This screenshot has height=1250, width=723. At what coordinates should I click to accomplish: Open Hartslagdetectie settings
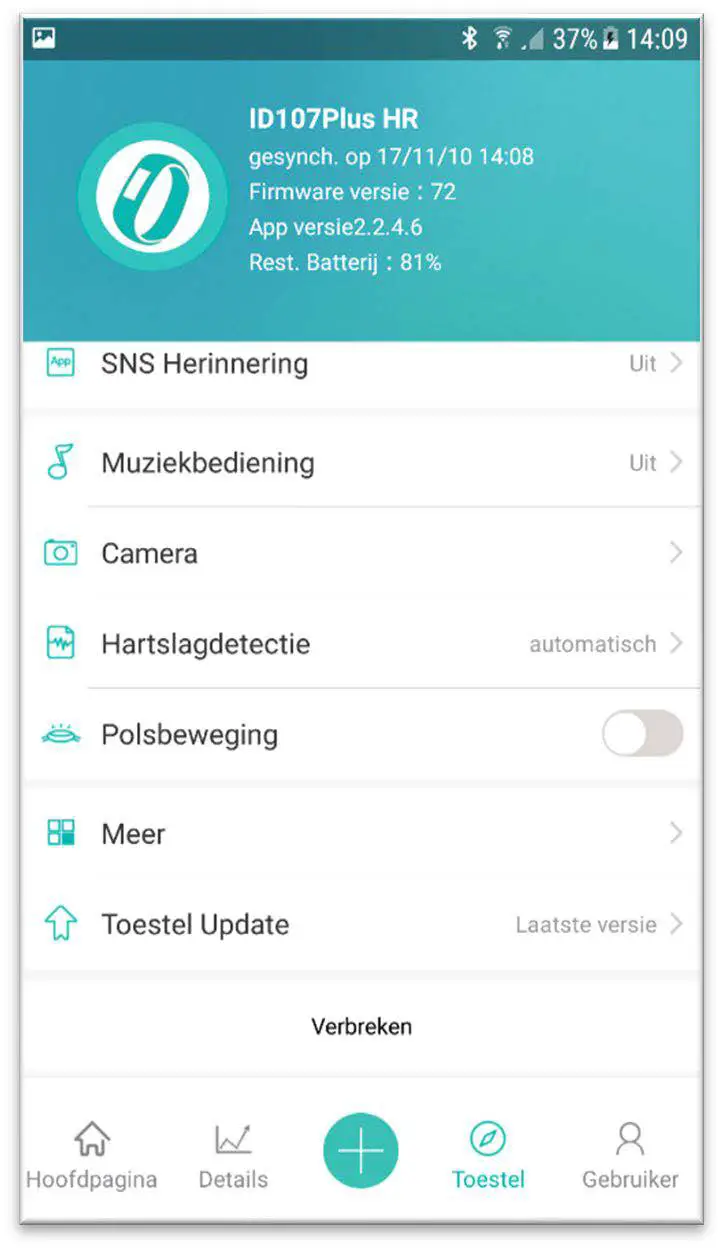click(x=360, y=644)
